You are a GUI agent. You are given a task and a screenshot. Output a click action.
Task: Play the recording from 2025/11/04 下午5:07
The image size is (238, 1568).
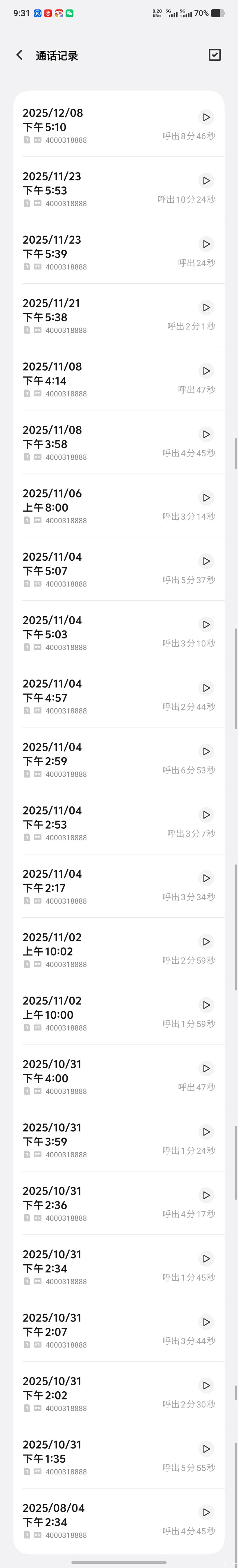point(206,561)
